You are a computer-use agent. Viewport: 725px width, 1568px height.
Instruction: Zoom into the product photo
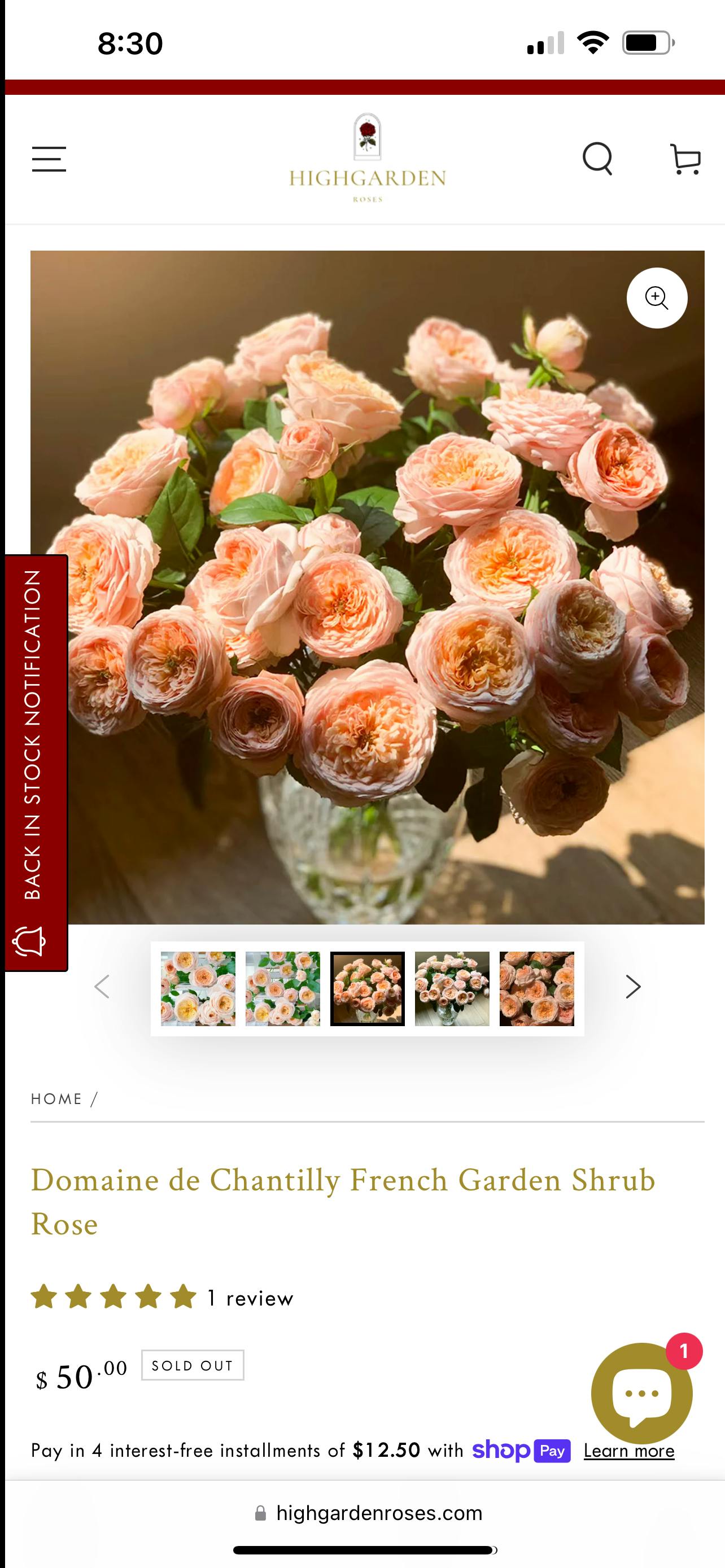657,298
